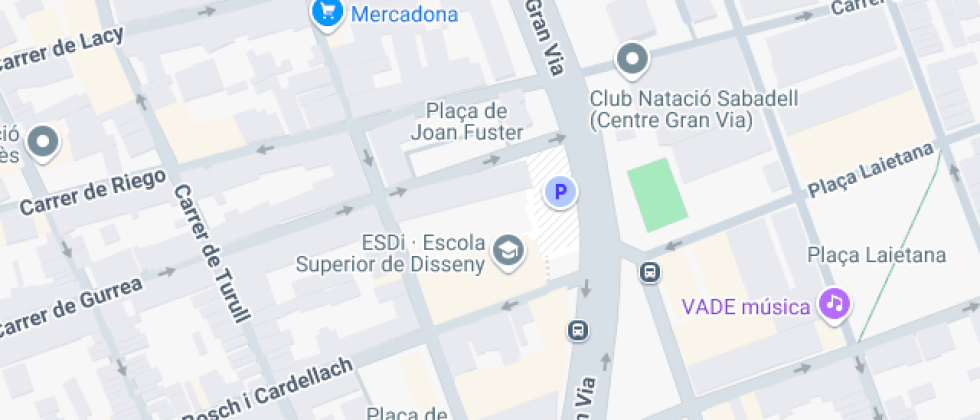Select the Club Natació Sabadell marker
Screen dimensions: 980x420
pos(632,61)
